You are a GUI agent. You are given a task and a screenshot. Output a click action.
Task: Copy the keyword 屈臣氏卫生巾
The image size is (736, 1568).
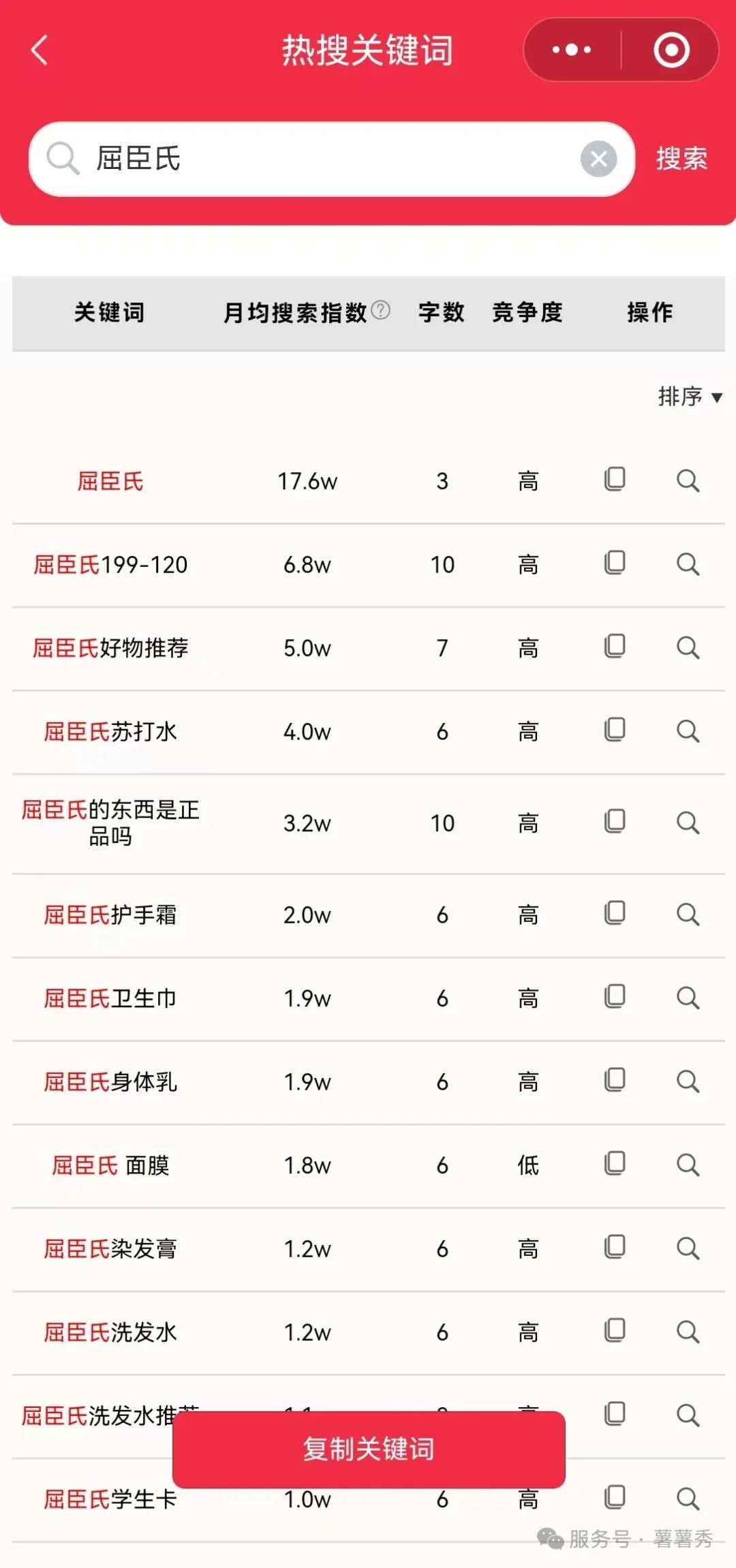tap(615, 998)
